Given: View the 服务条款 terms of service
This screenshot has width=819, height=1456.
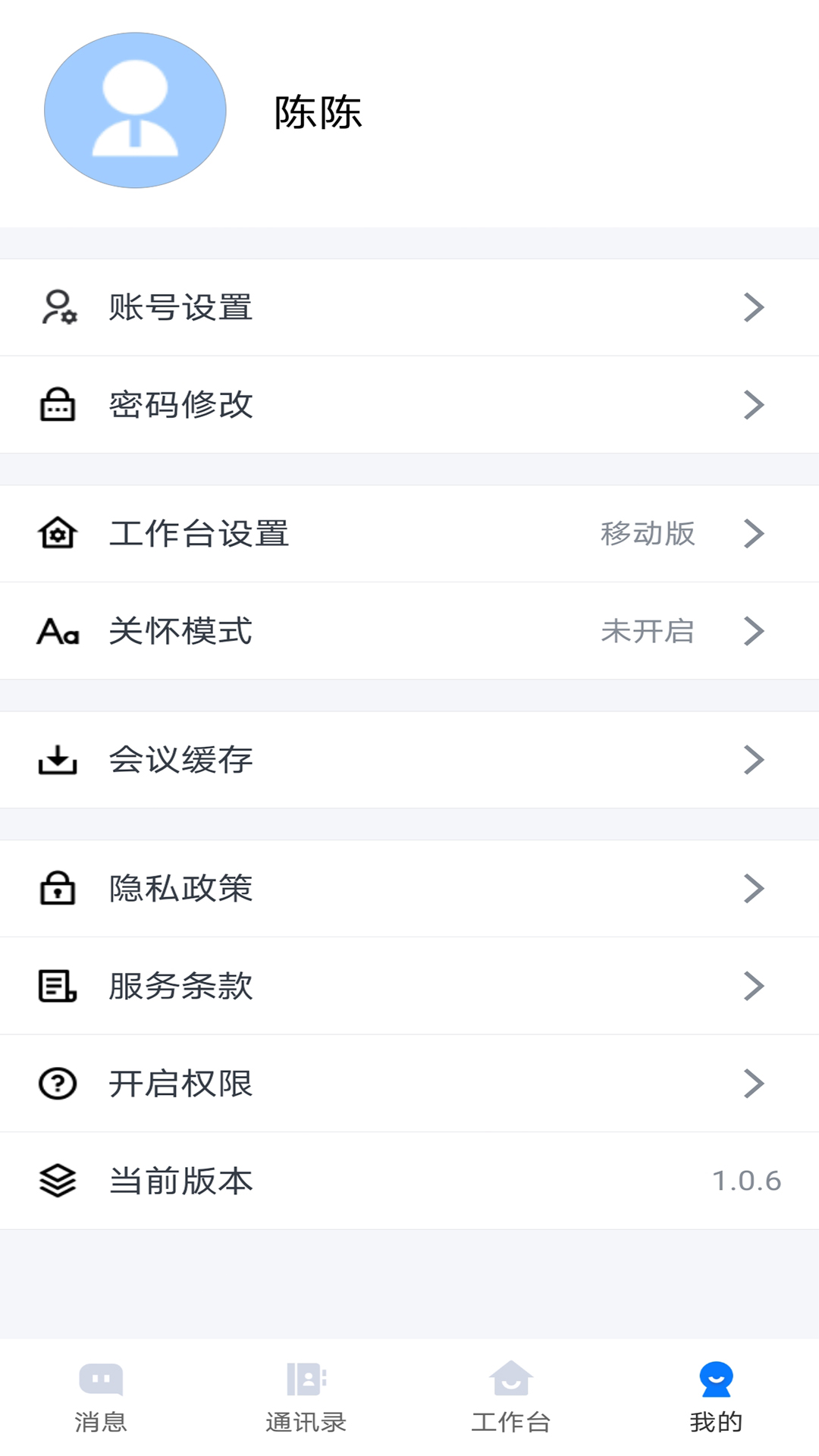Looking at the screenshot, I should coord(409,985).
